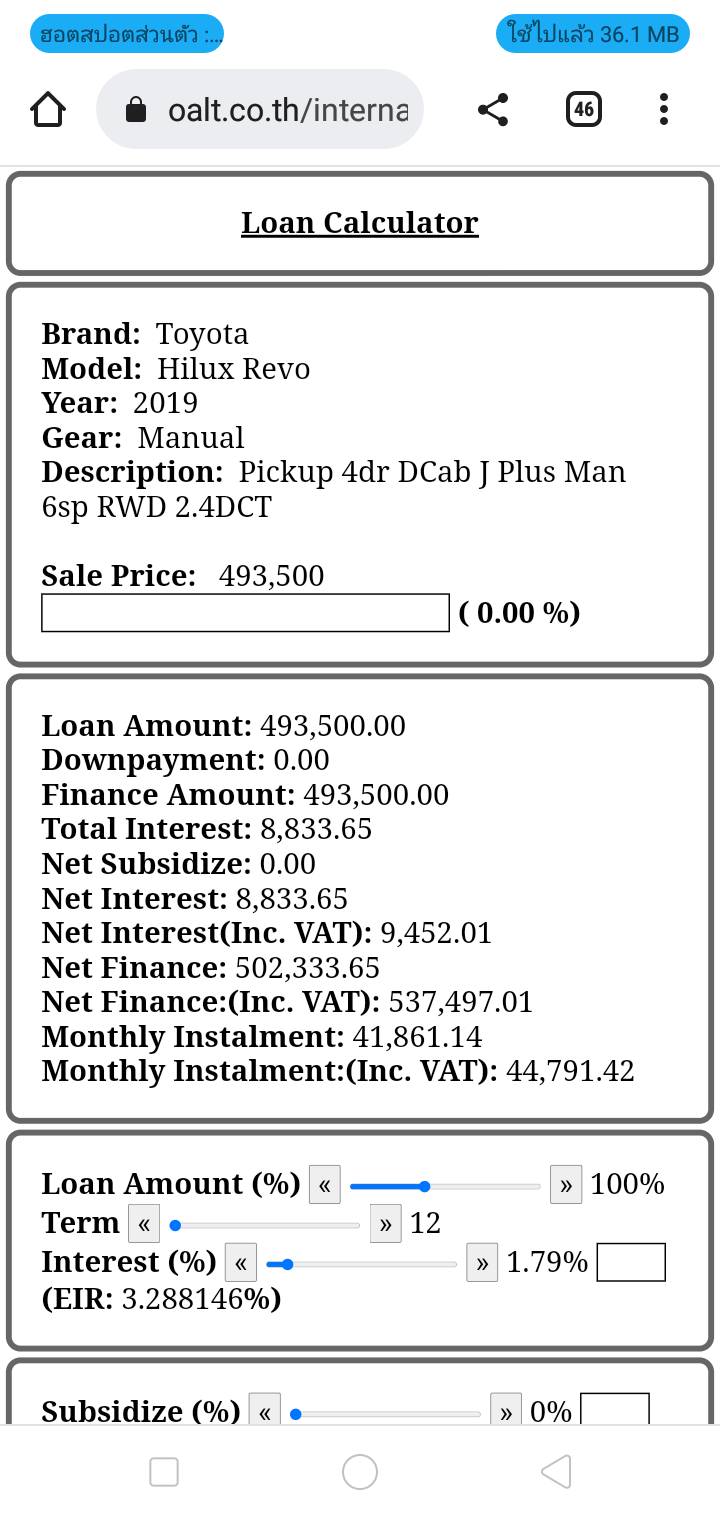Tap the oalt.co.th address bar
The image size is (720, 1520).
(x=260, y=109)
